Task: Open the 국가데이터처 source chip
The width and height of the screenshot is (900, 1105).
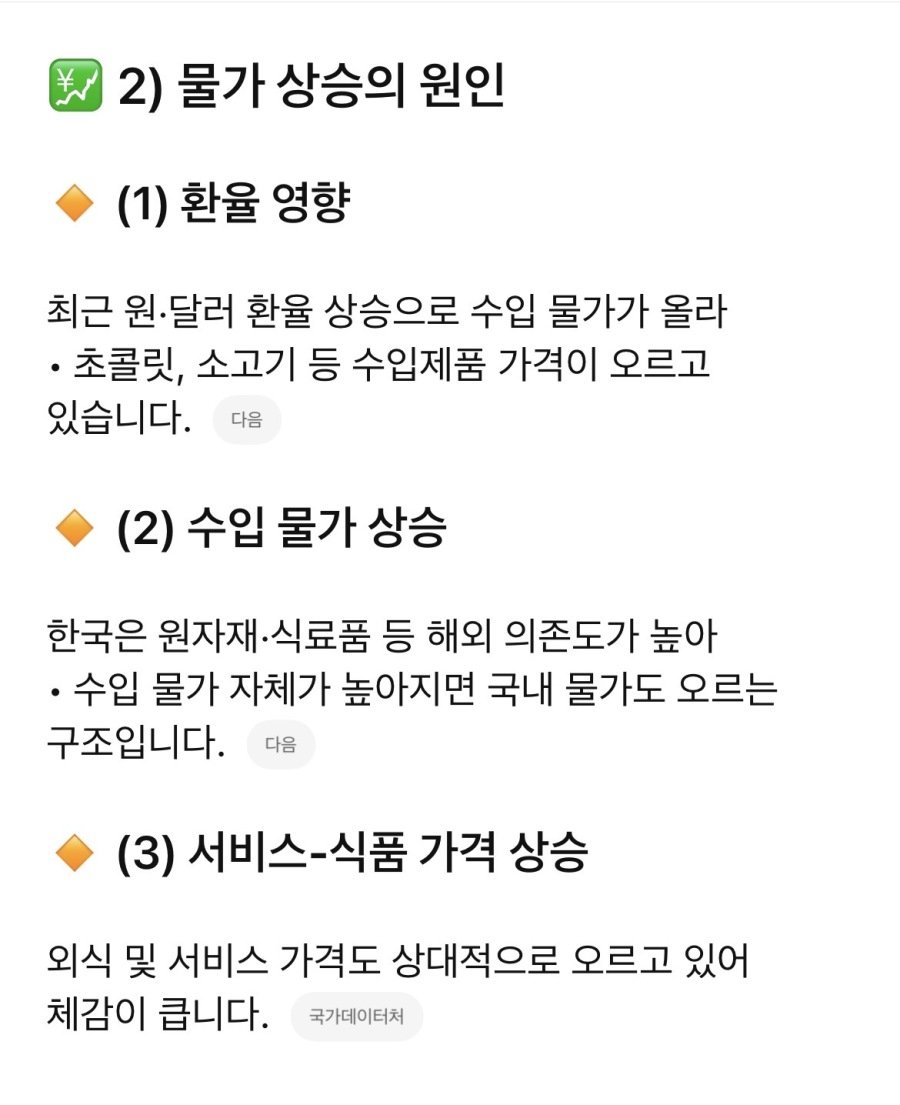Action: [357, 1017]
